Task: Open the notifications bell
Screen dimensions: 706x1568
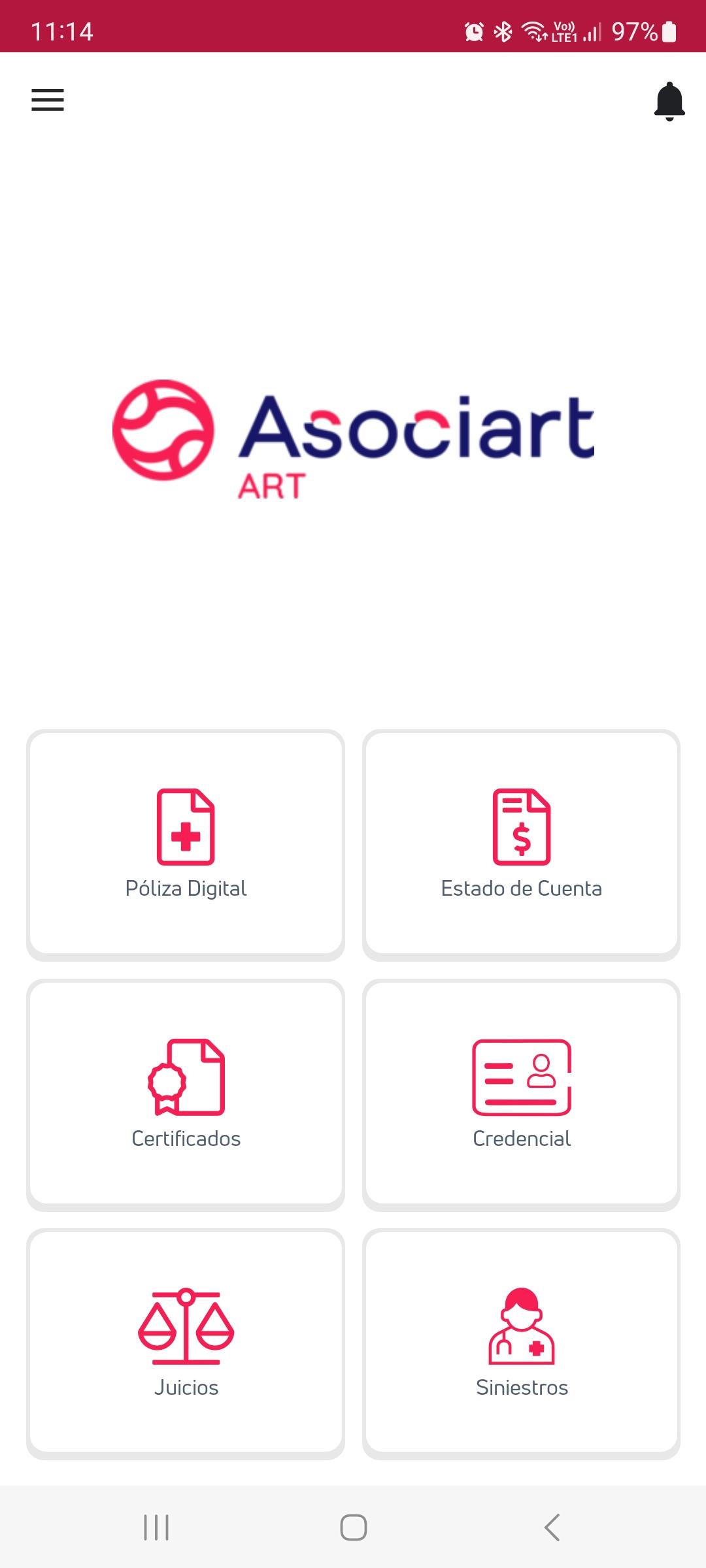Action: 669,101
